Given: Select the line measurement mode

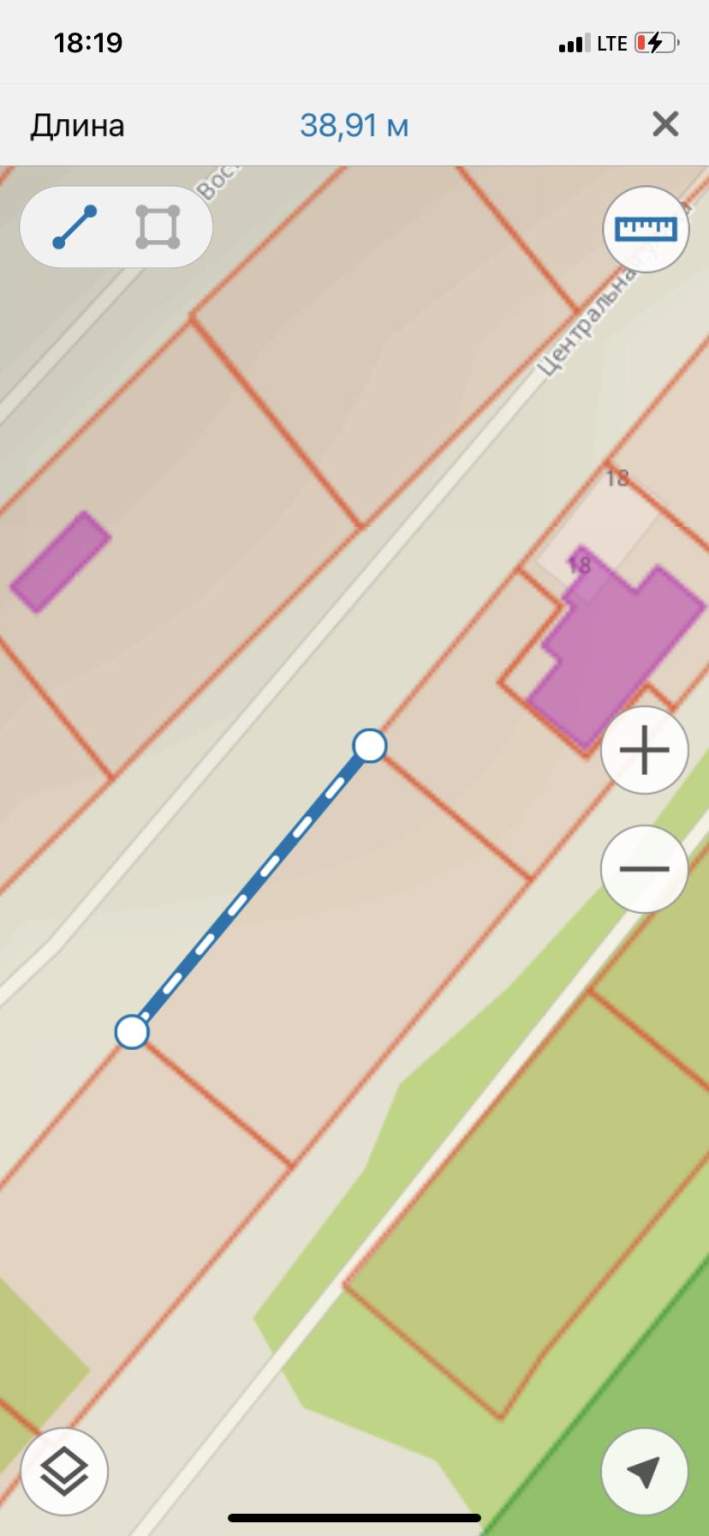Looking at the screenshot, I should [75, 227].
